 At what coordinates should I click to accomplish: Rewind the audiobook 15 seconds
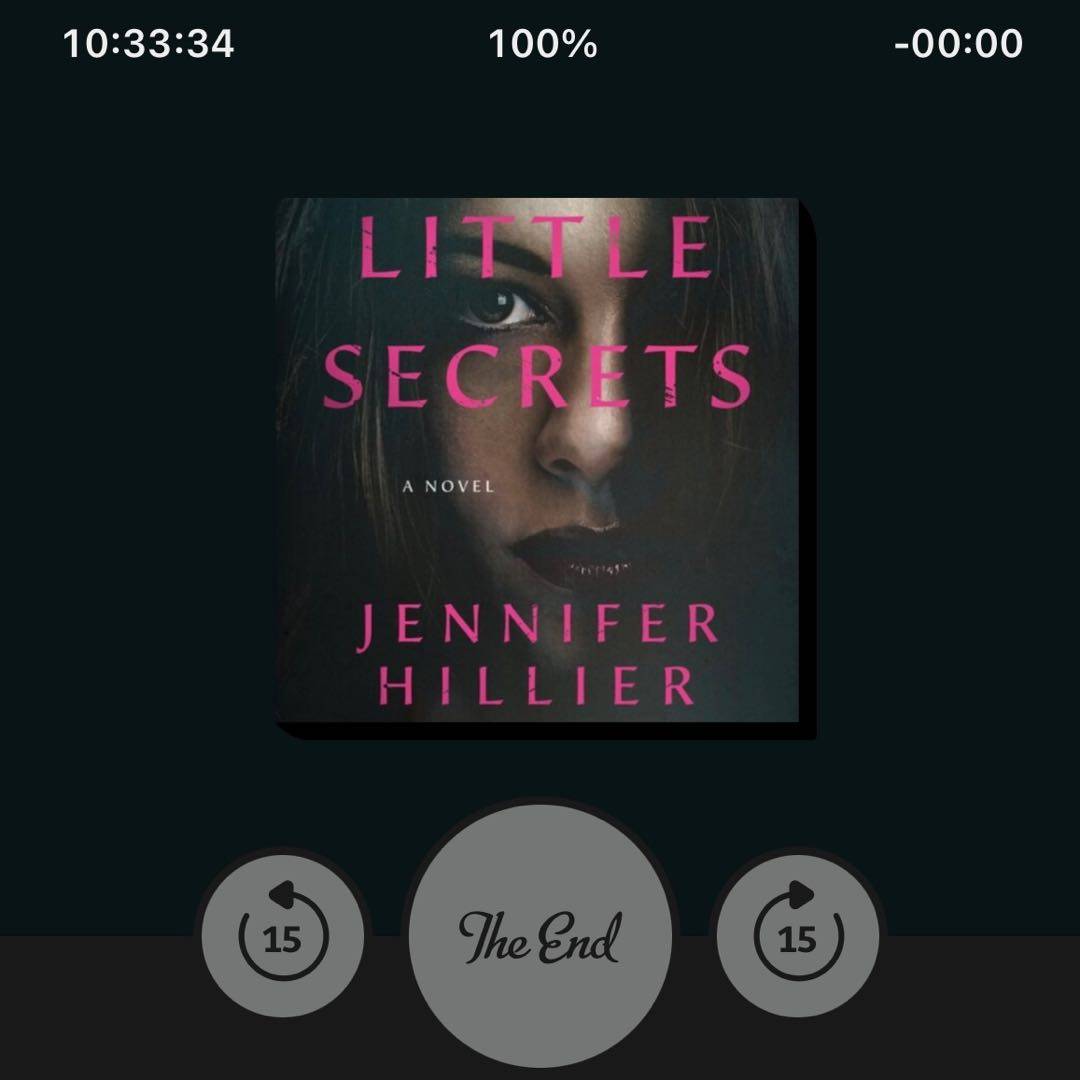[283, 938]
